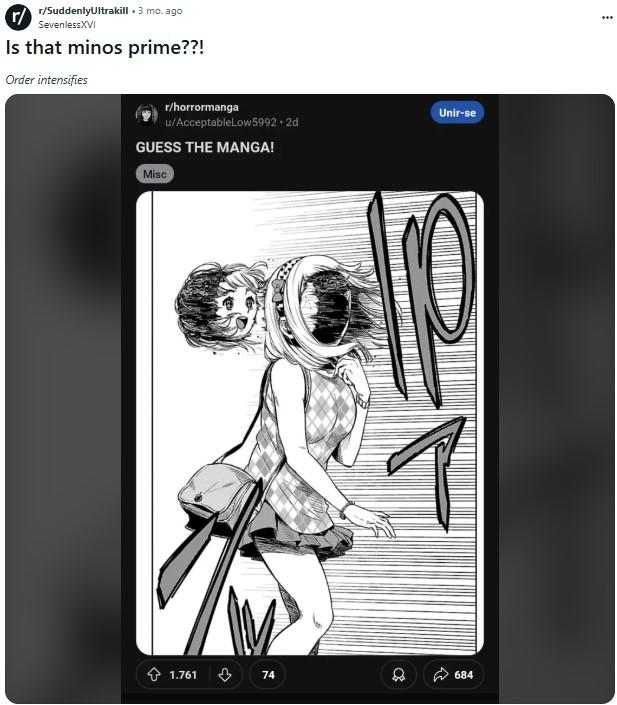Open the SuddenlyUltrakill subreddit avatar

tap(18, 16)
